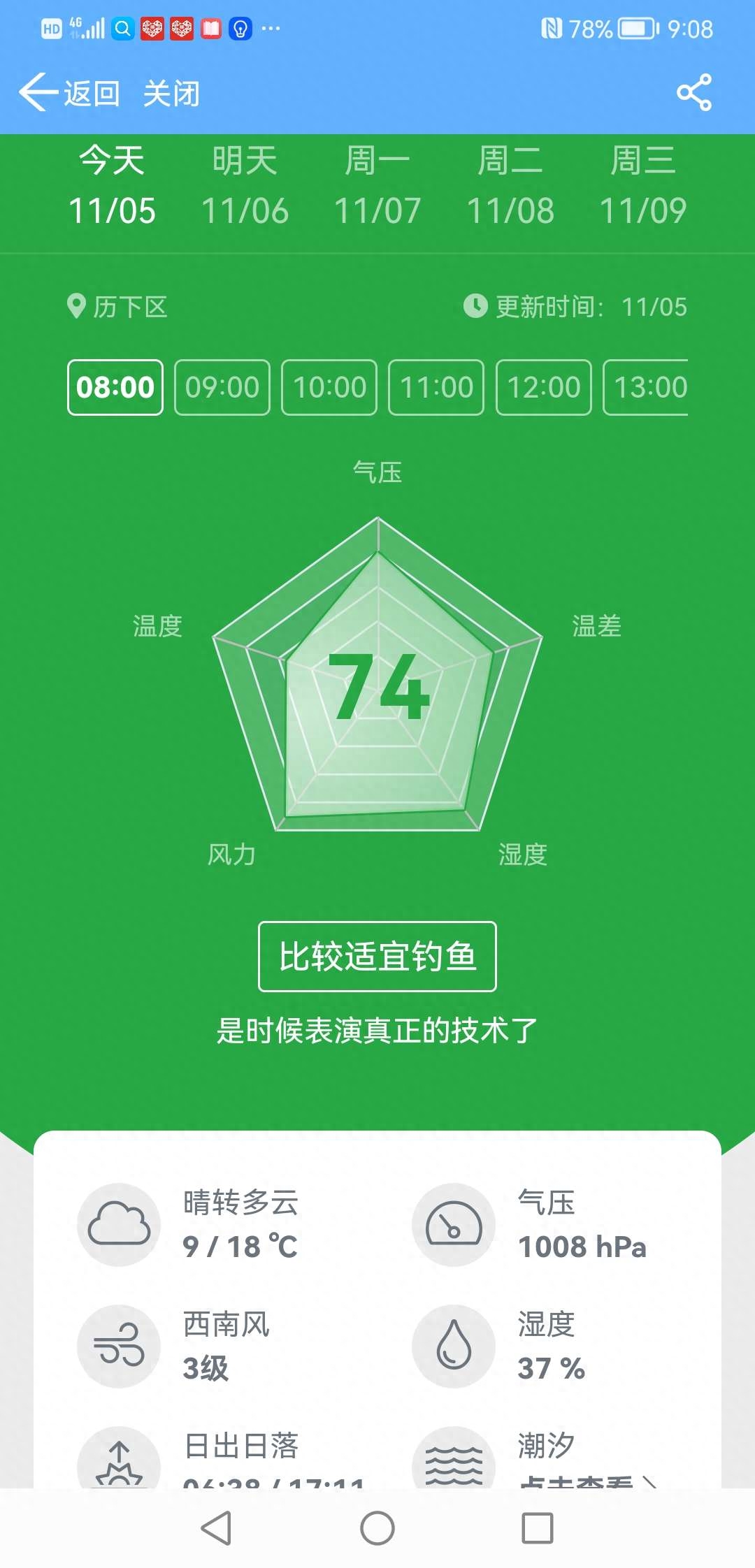The width and height of the screenshot is (755, 1568).
Task: Tap the system home button
Action: (x=377, y=1528)
